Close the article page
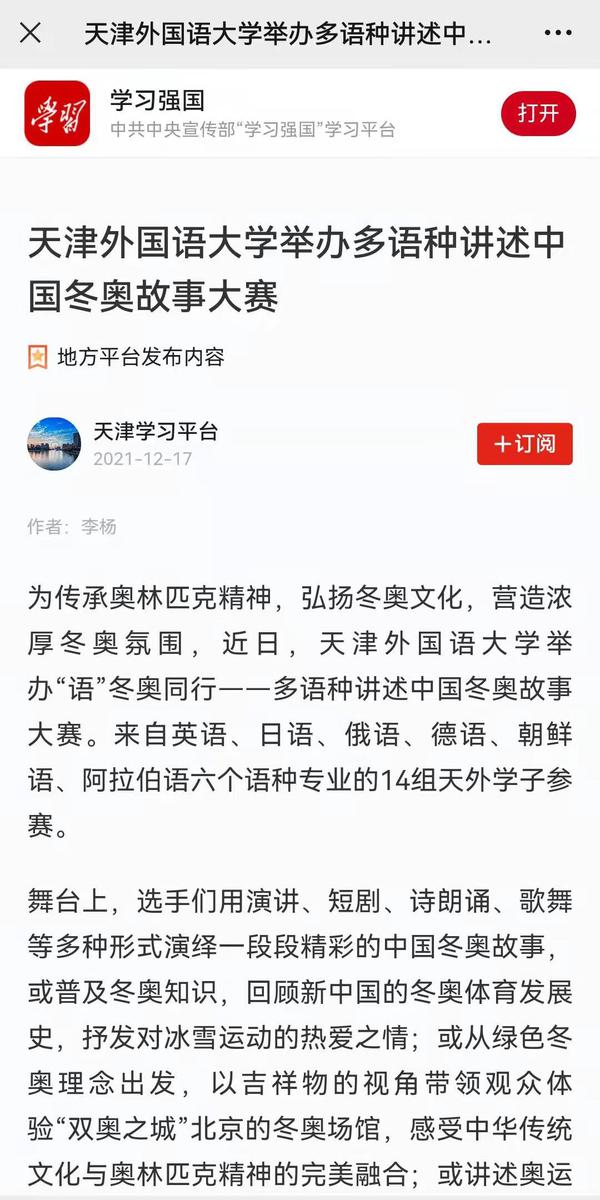The width and height of the screenshot is (600, 1200). (x=31, y=33)
